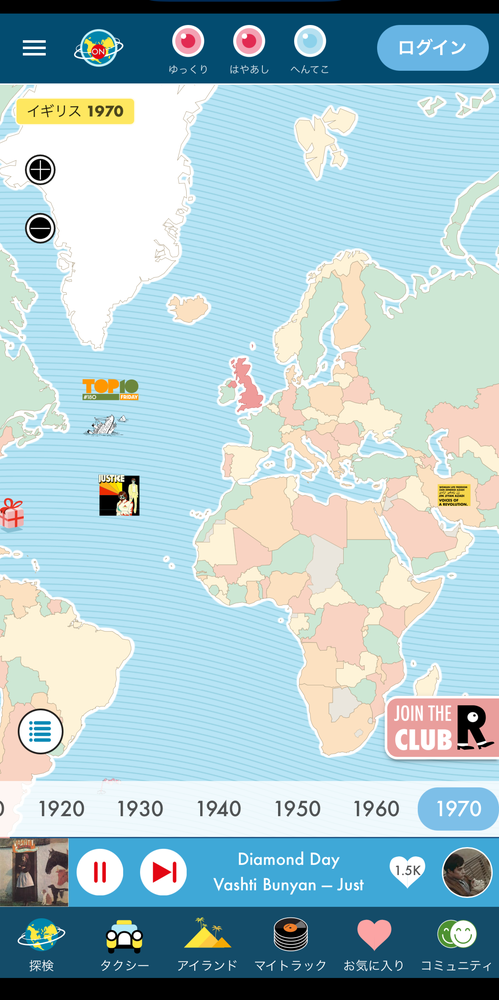Select the 1960 decade
The image size is (499, 1000).
376,809
